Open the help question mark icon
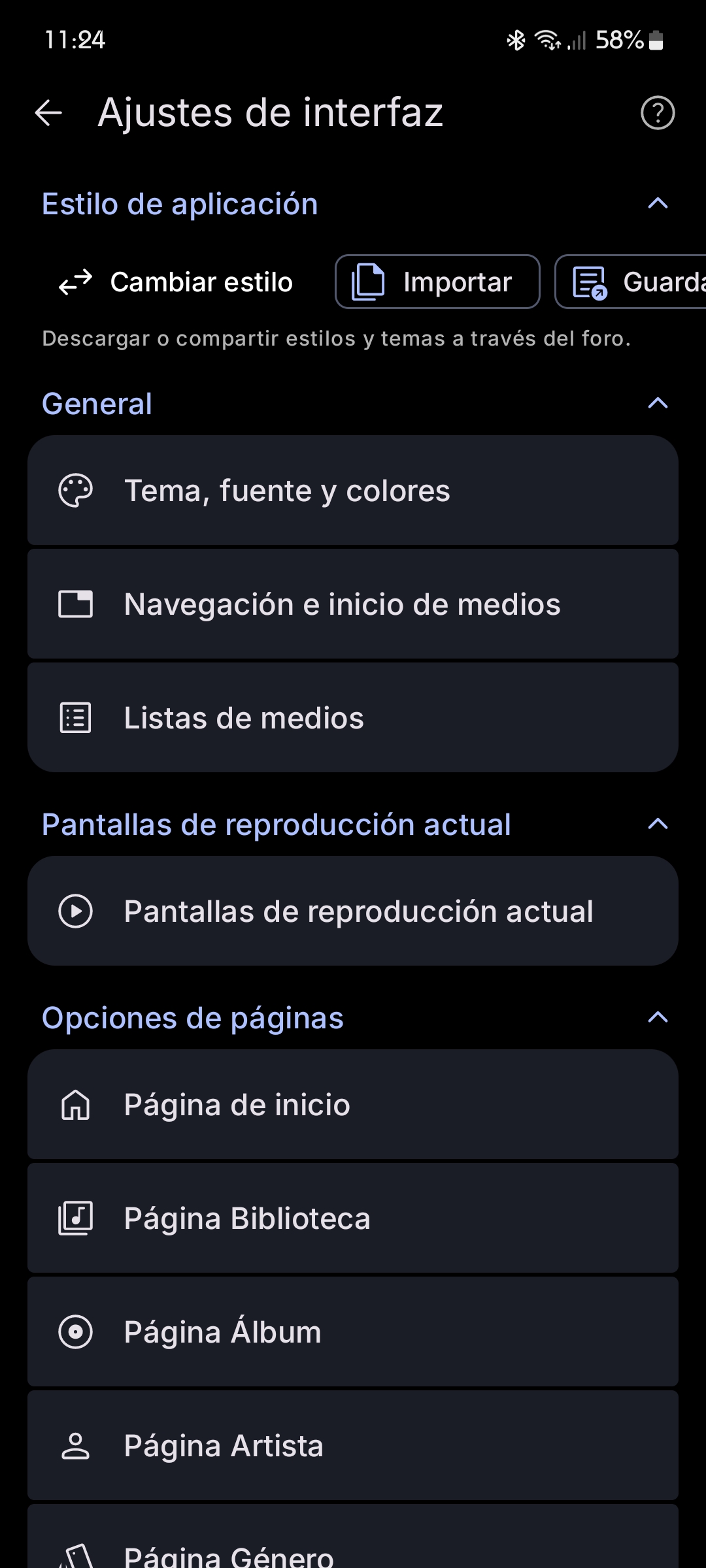The height and width of the screenshot is (1568, 706). point(657,113)
